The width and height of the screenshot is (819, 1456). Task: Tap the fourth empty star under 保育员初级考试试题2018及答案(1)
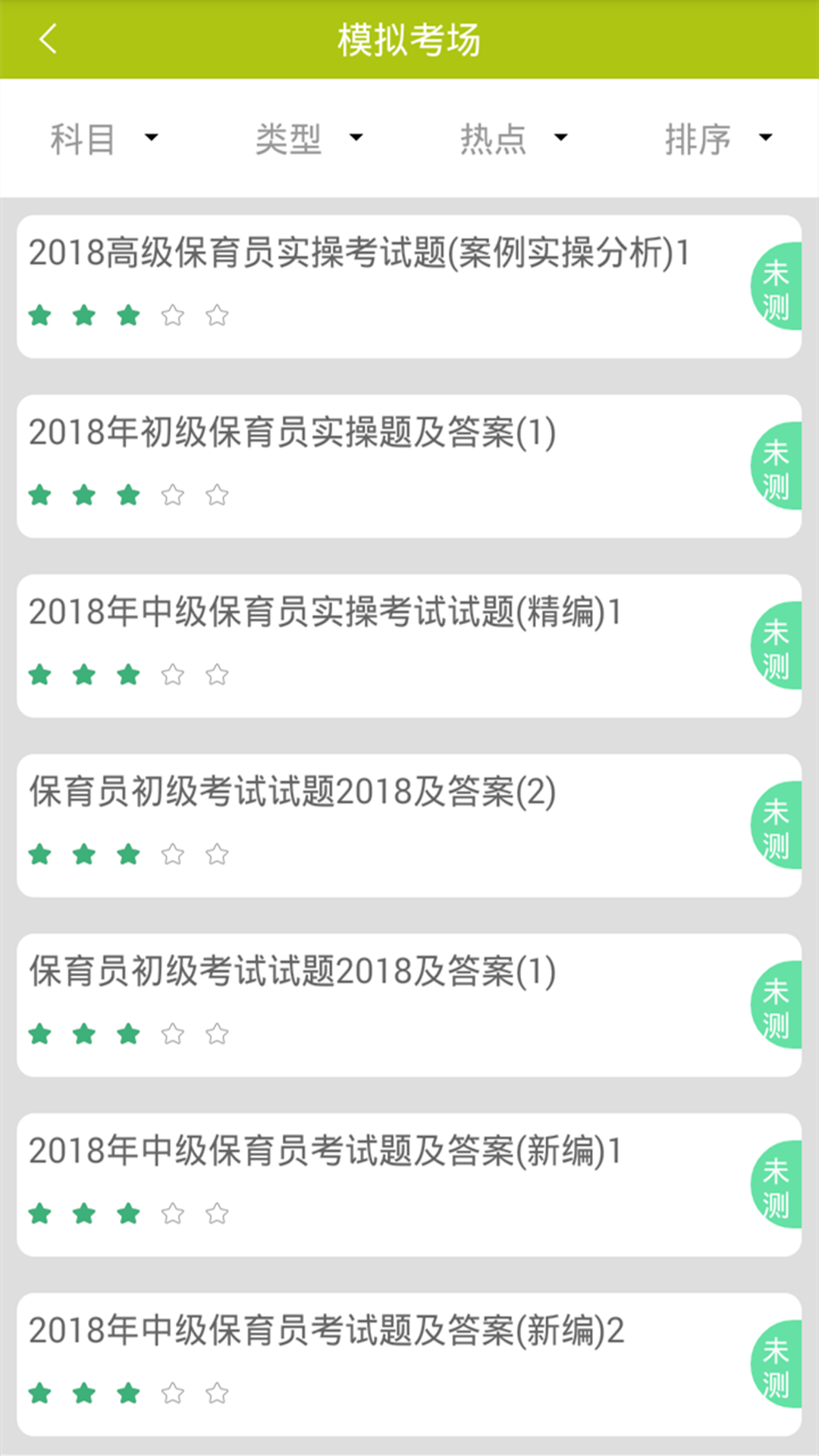click(x=173, y=1033)
